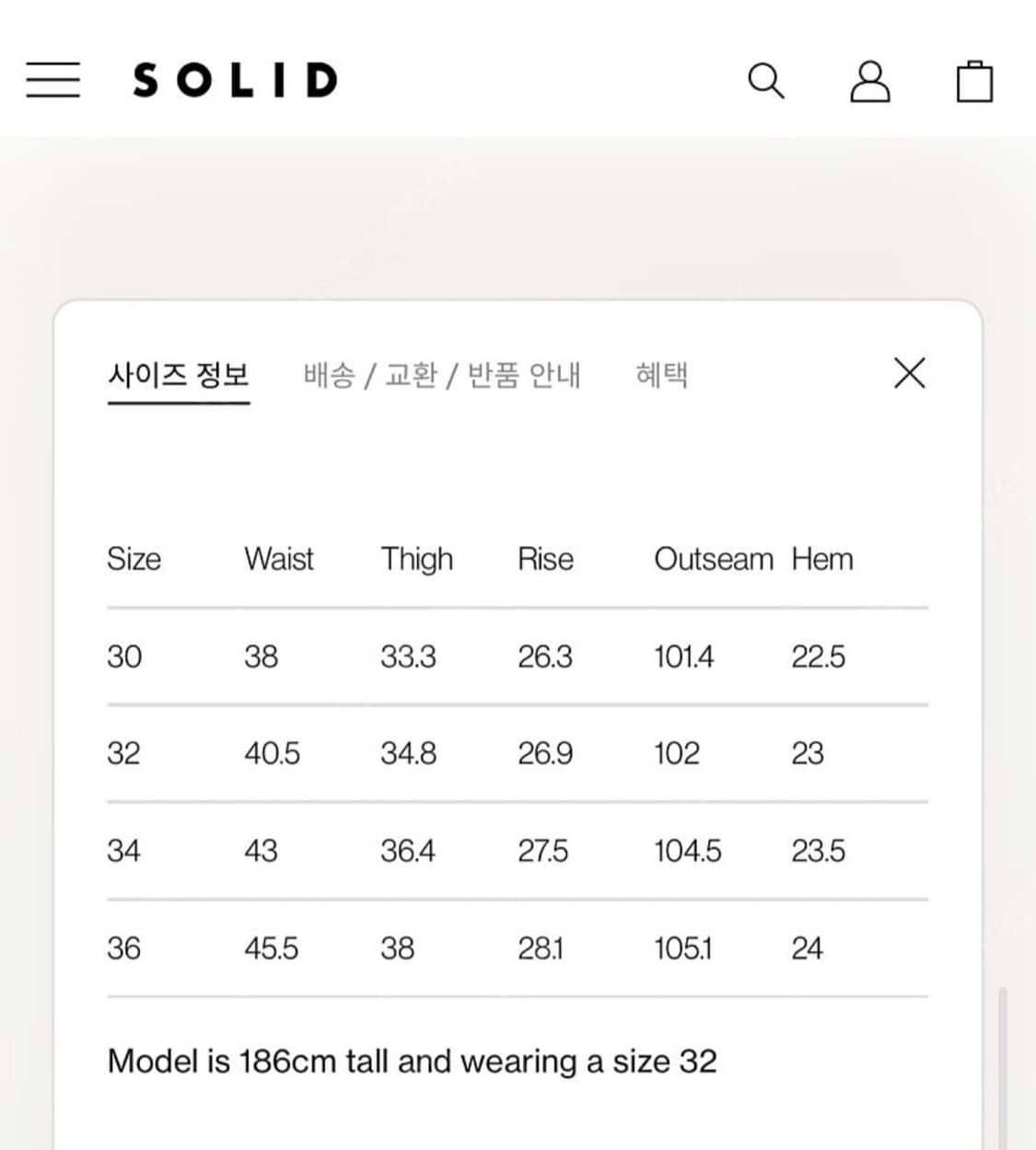
Task: Click the Waist column header
Action: tap(279, 559)
